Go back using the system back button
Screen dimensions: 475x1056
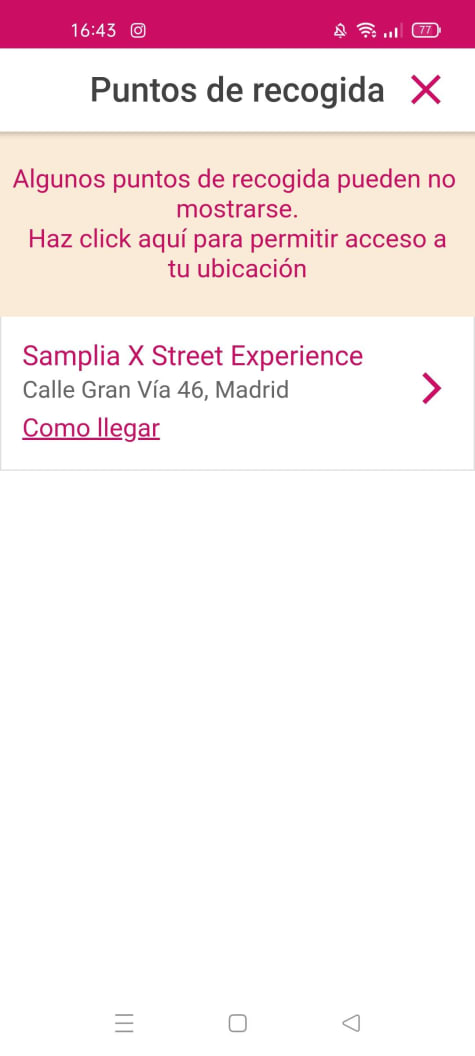click(x=351, y=1023)
